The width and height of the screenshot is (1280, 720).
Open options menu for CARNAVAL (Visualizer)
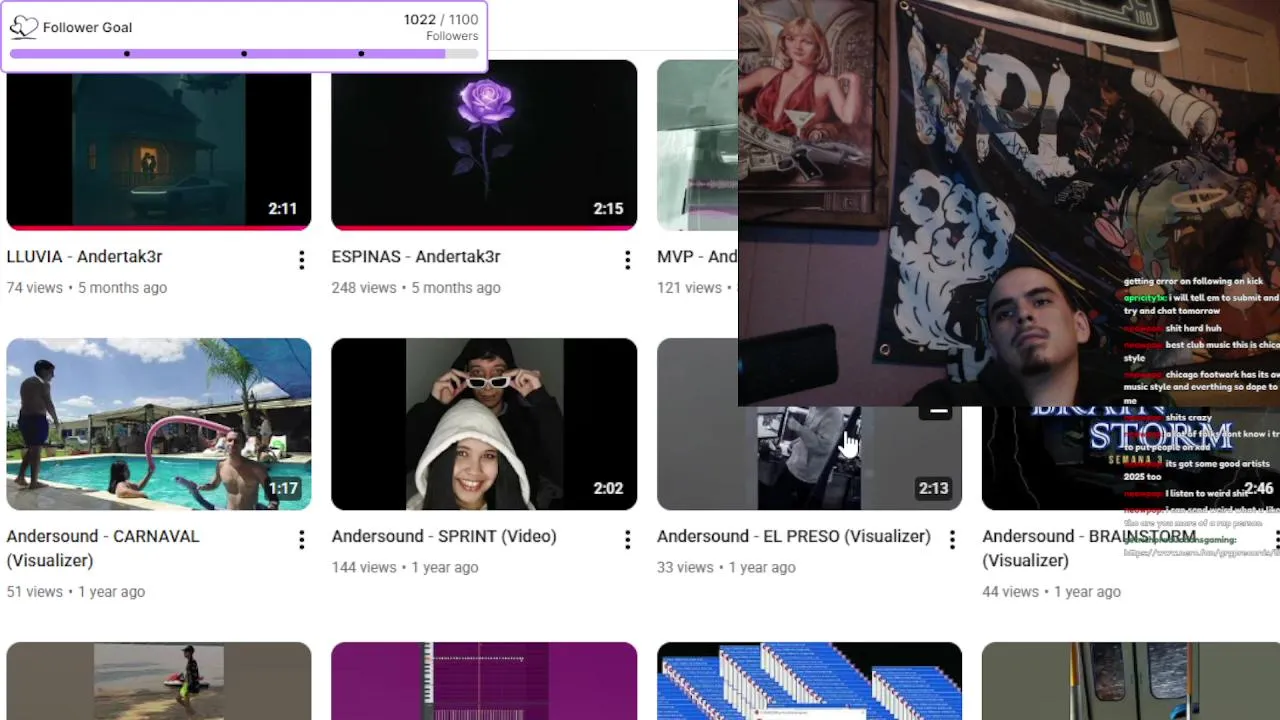point(301,541)
